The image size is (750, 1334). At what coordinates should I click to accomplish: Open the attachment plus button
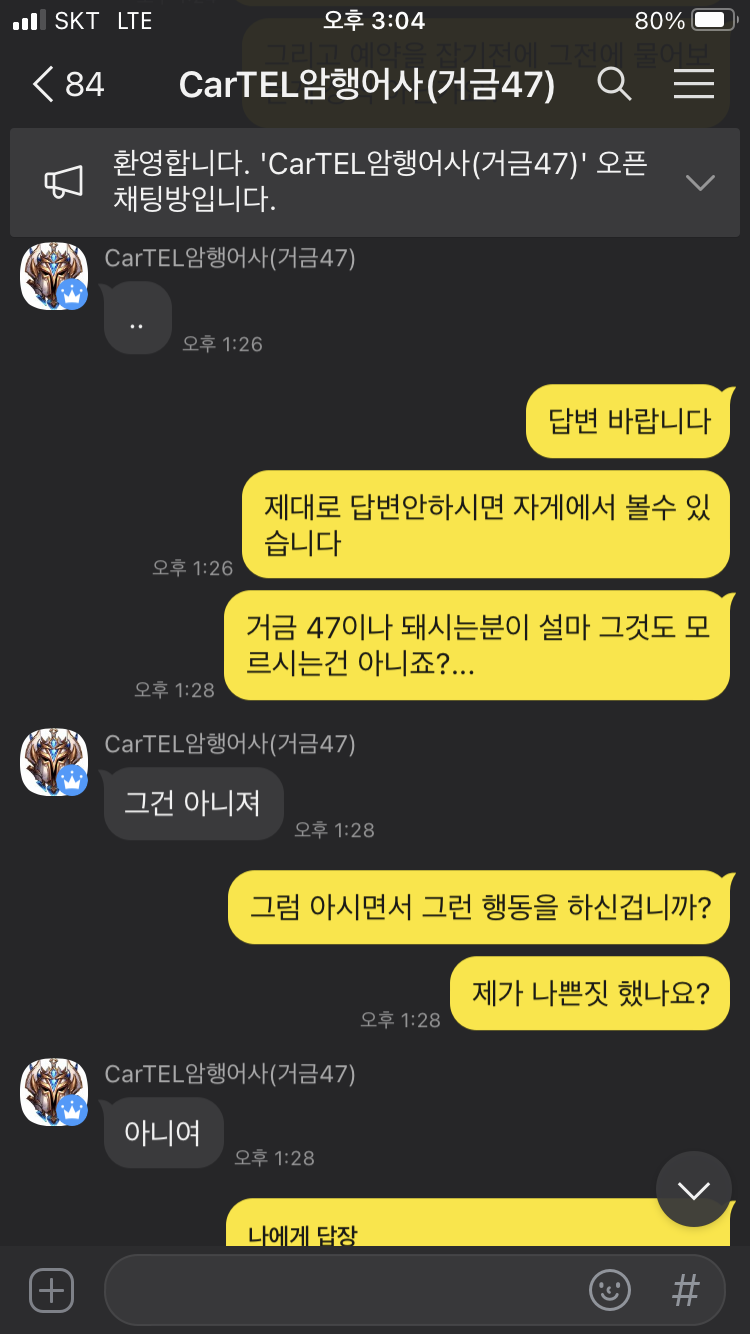pyautogui.click(x=51, y=1290)
